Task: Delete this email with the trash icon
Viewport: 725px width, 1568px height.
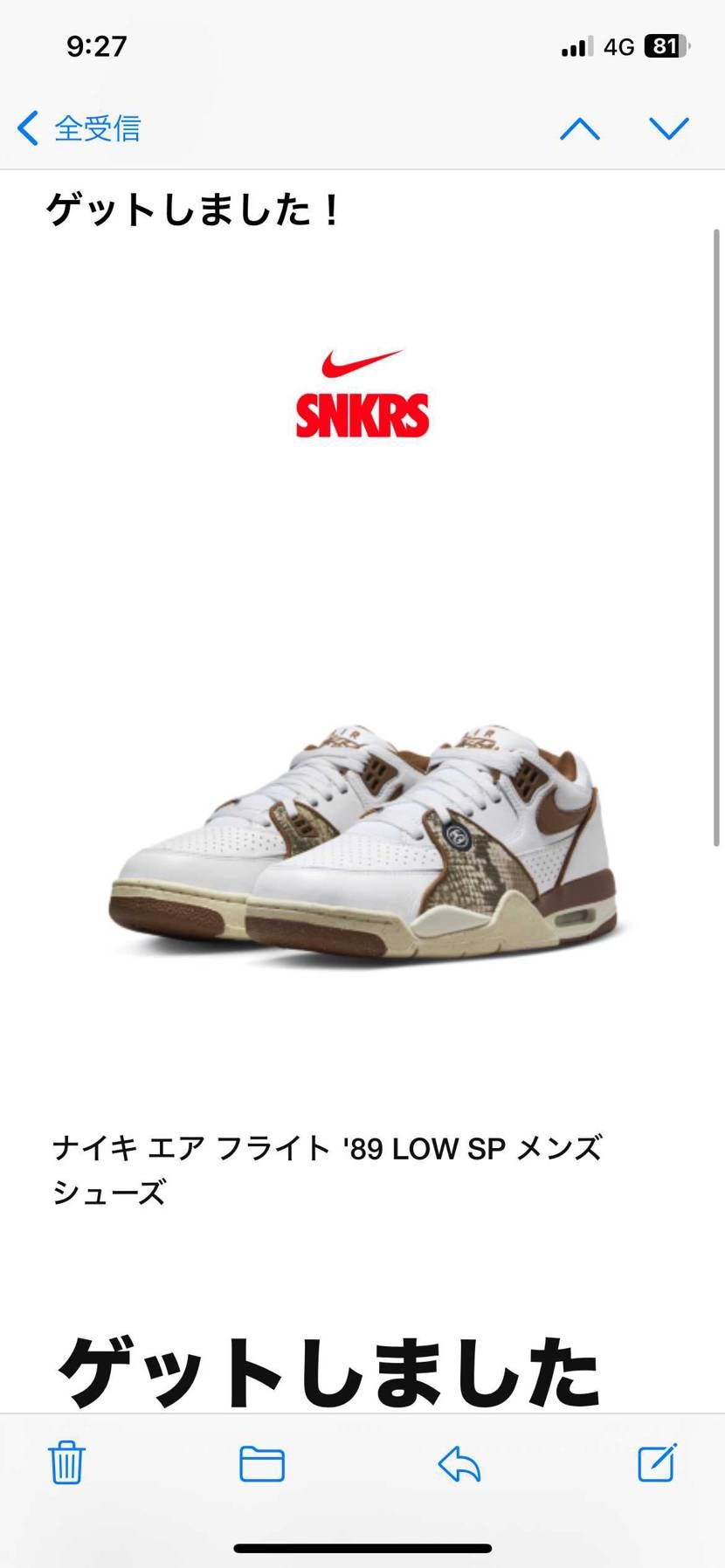Action: point(66,1463)
